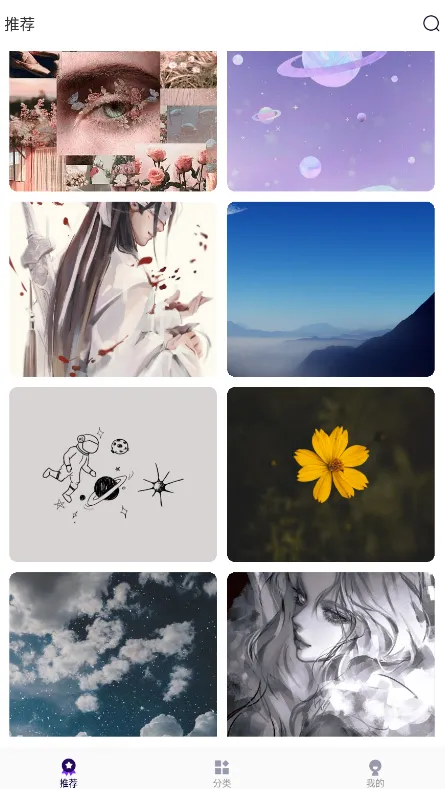Image resolution: width=445 pixels, height=789 pixels.
Task: Switch to the 推荐 tab
Action: point(69,772)
